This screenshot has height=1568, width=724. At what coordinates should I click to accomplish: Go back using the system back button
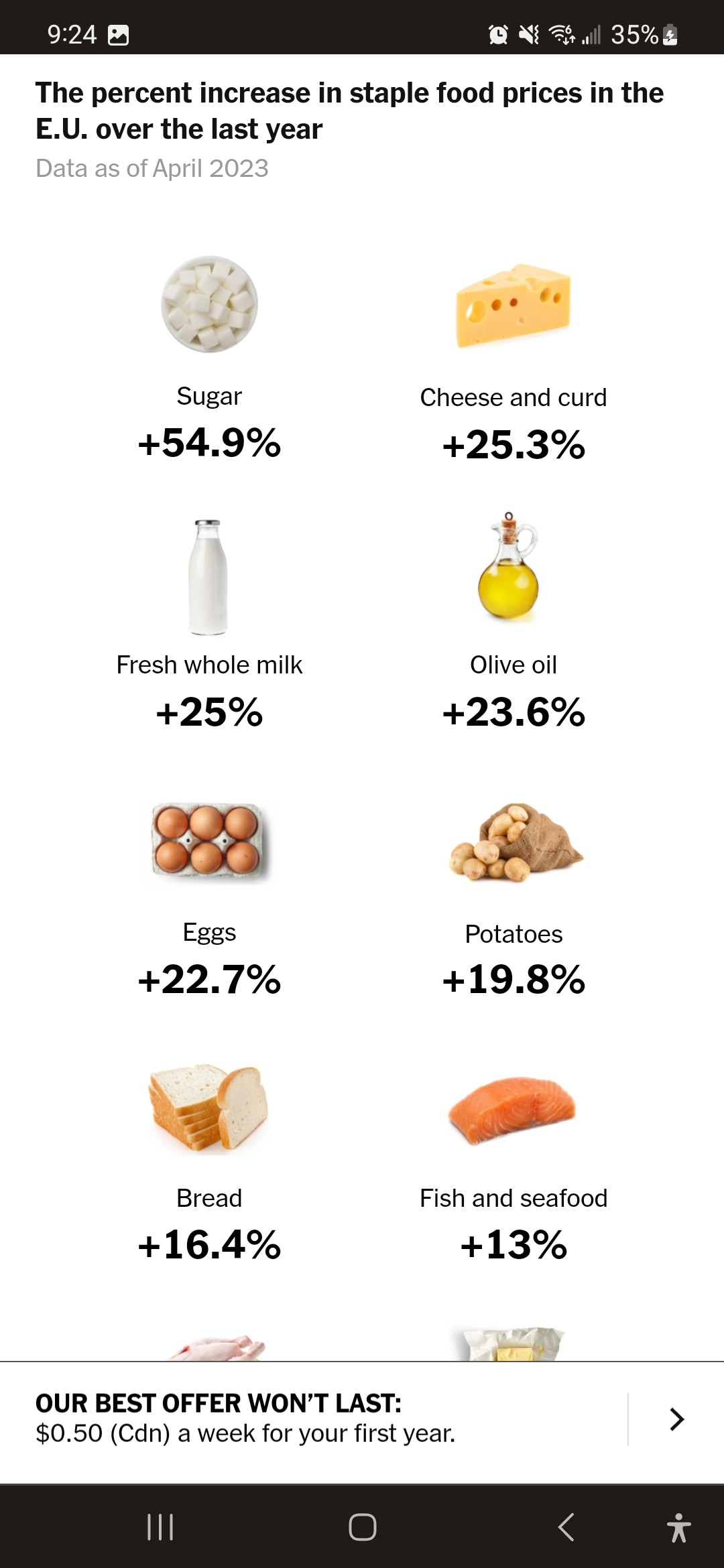click(x=566, y=1527)
